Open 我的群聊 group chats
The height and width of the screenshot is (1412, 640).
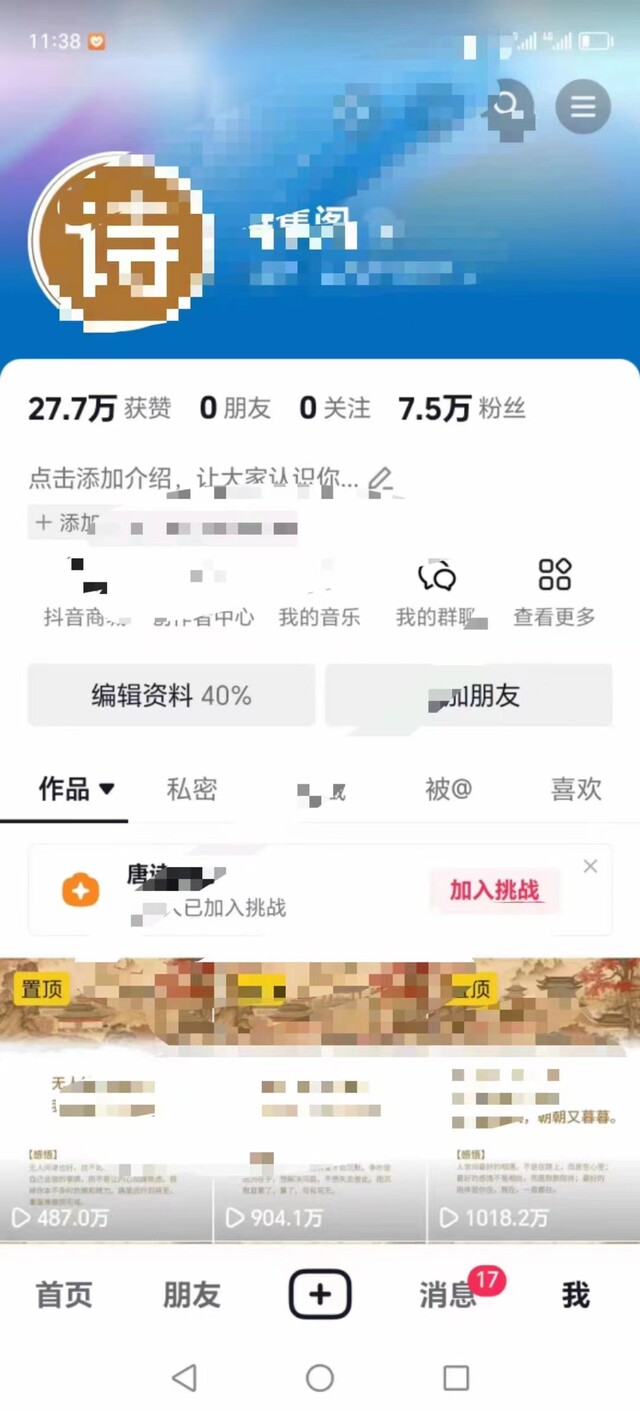click(x=436, y=594)
